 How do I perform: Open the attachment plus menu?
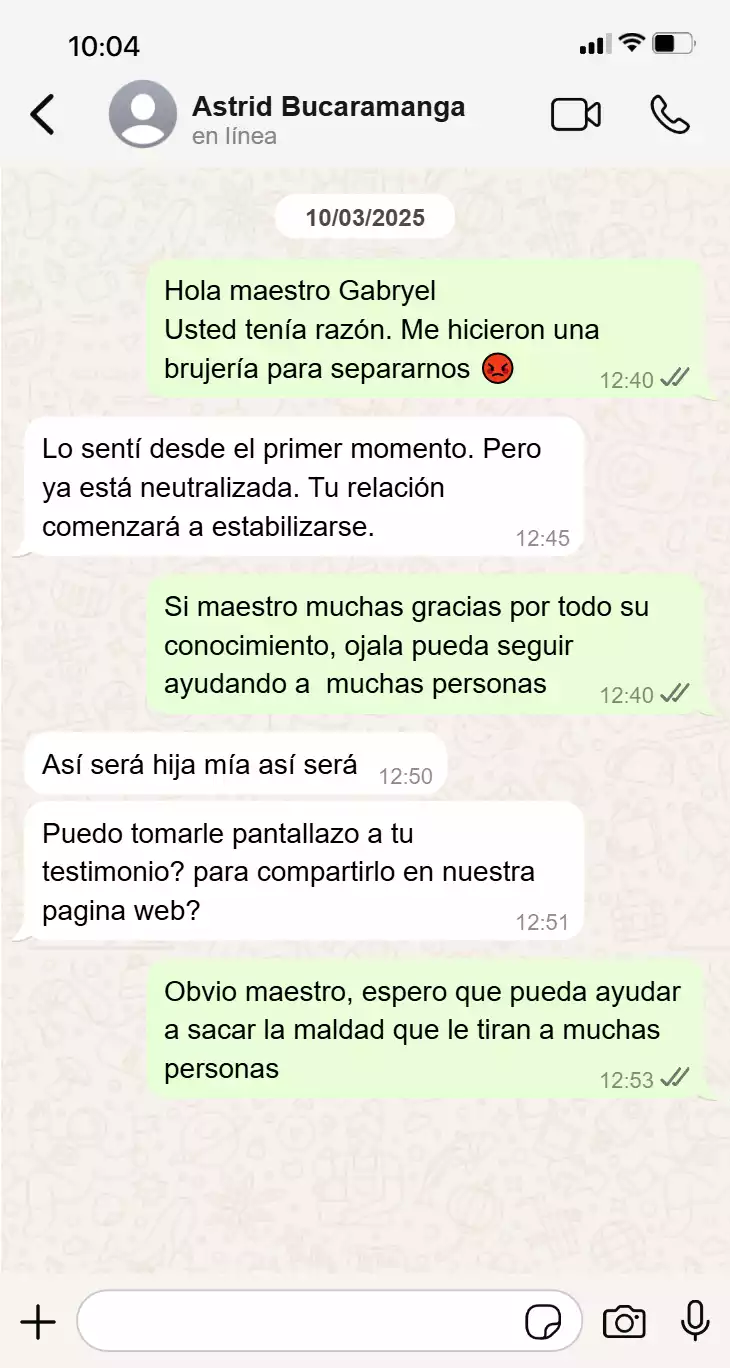(x=38, y=1322)
